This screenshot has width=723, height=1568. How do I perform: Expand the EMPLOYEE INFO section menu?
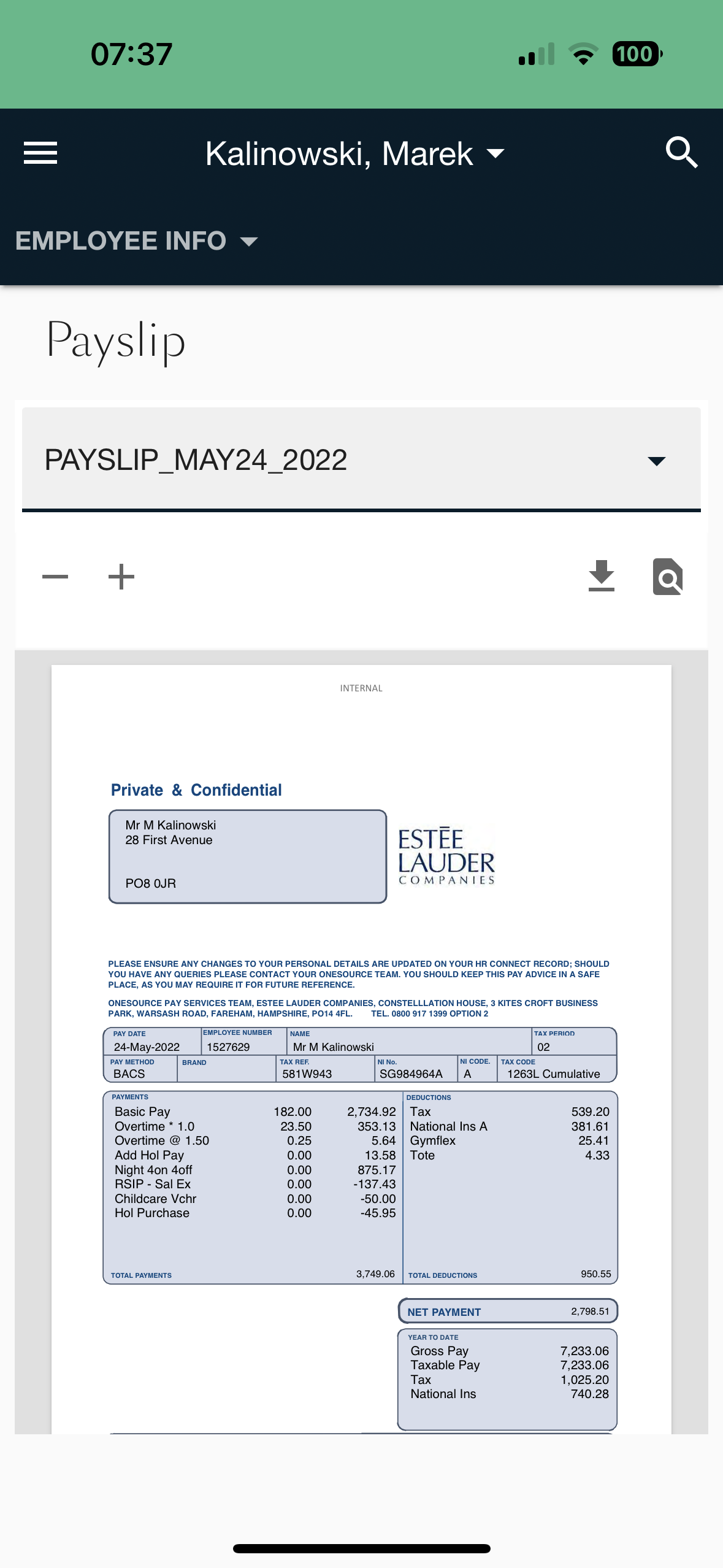click(136, 241)
